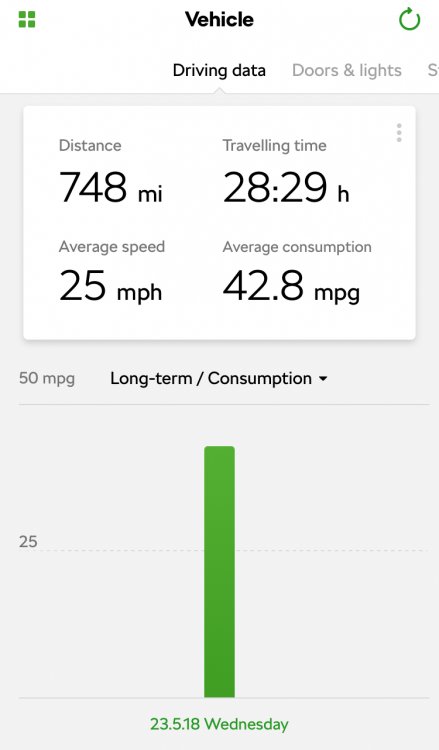Expand the Long-term / Consumption dropdown
The height and width of the screenshot is (750, 439).
219,378
